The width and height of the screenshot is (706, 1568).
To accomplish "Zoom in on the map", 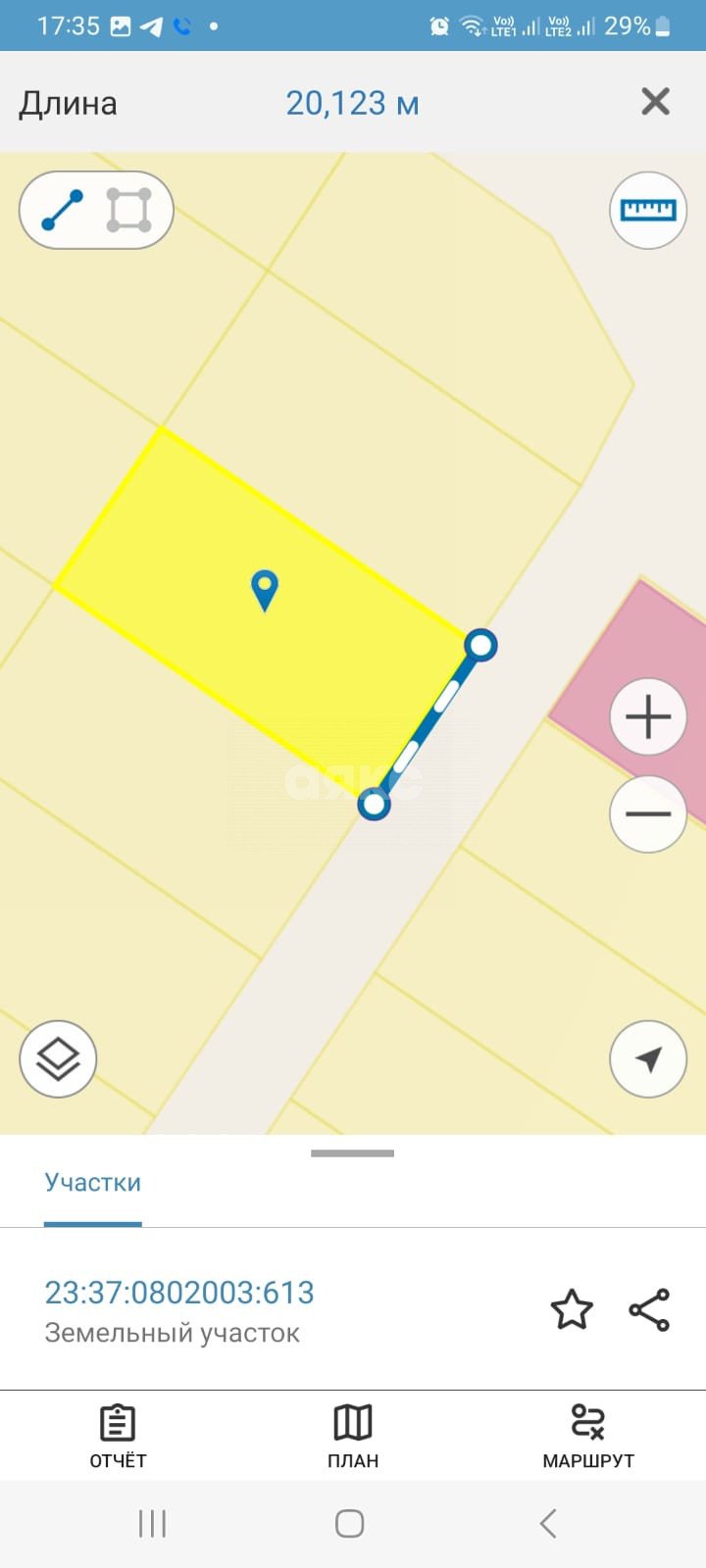I will click(648, 716).
